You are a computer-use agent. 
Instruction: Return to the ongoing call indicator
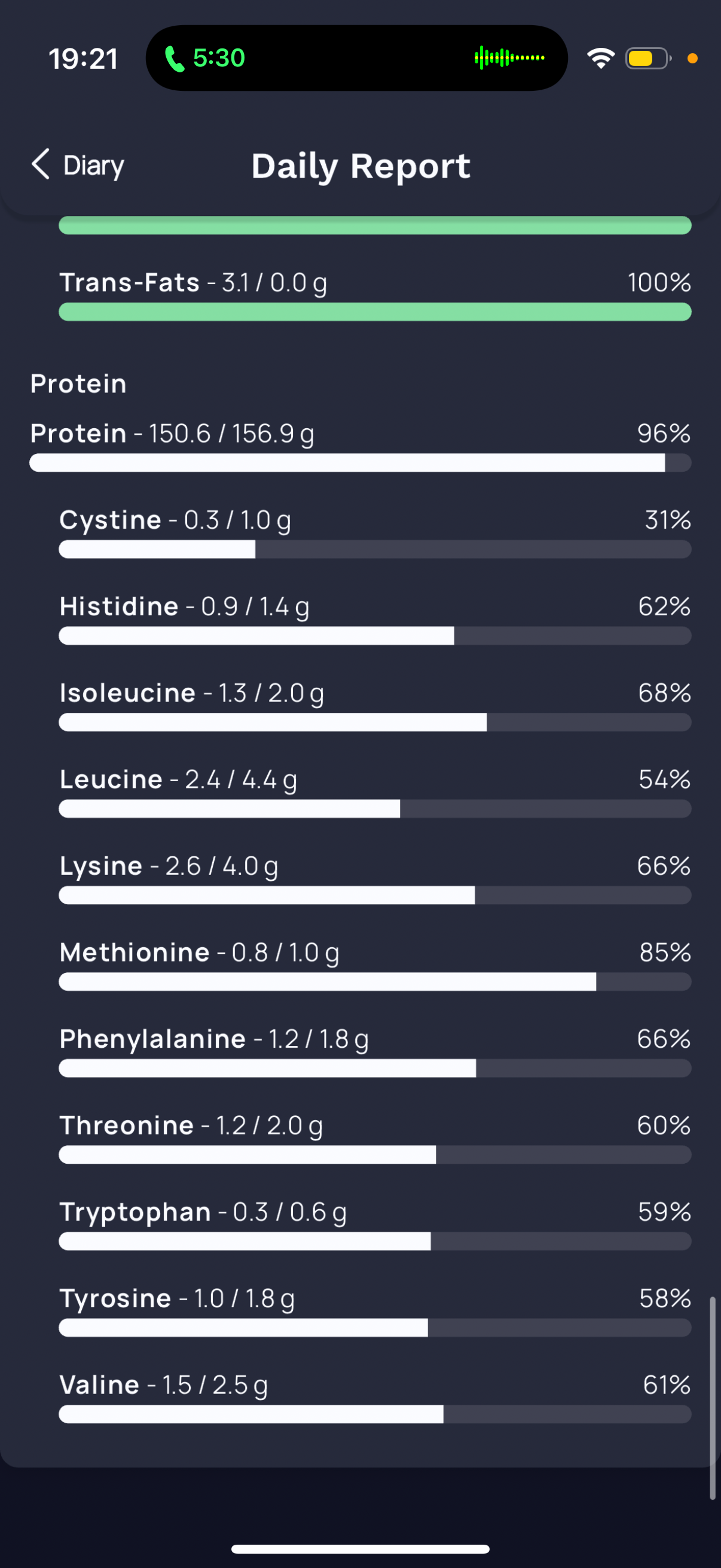pyautogui.click(x=205, y=59)
